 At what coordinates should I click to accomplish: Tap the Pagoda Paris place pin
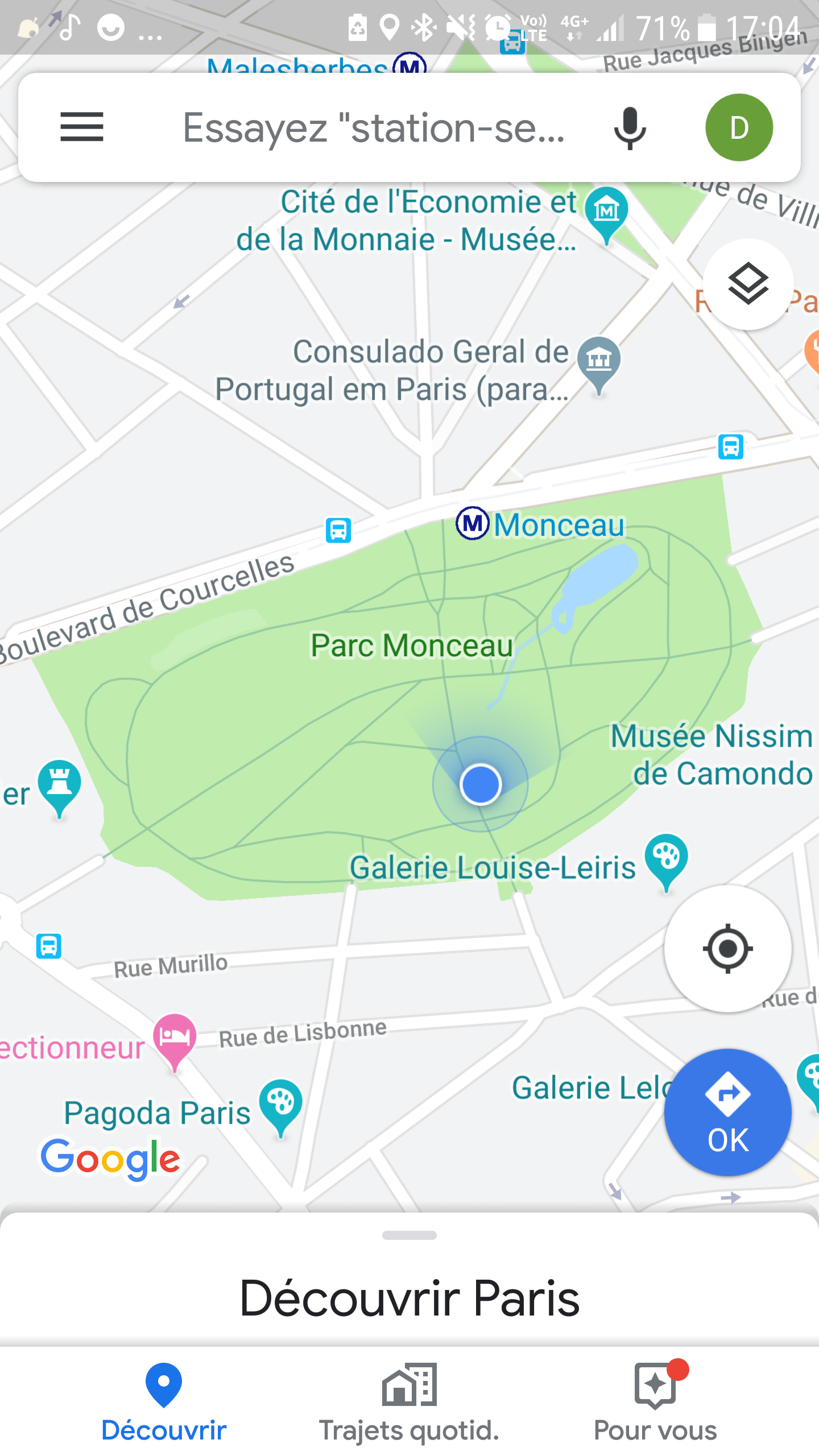pyautogui.click(x=280, y=1105)
